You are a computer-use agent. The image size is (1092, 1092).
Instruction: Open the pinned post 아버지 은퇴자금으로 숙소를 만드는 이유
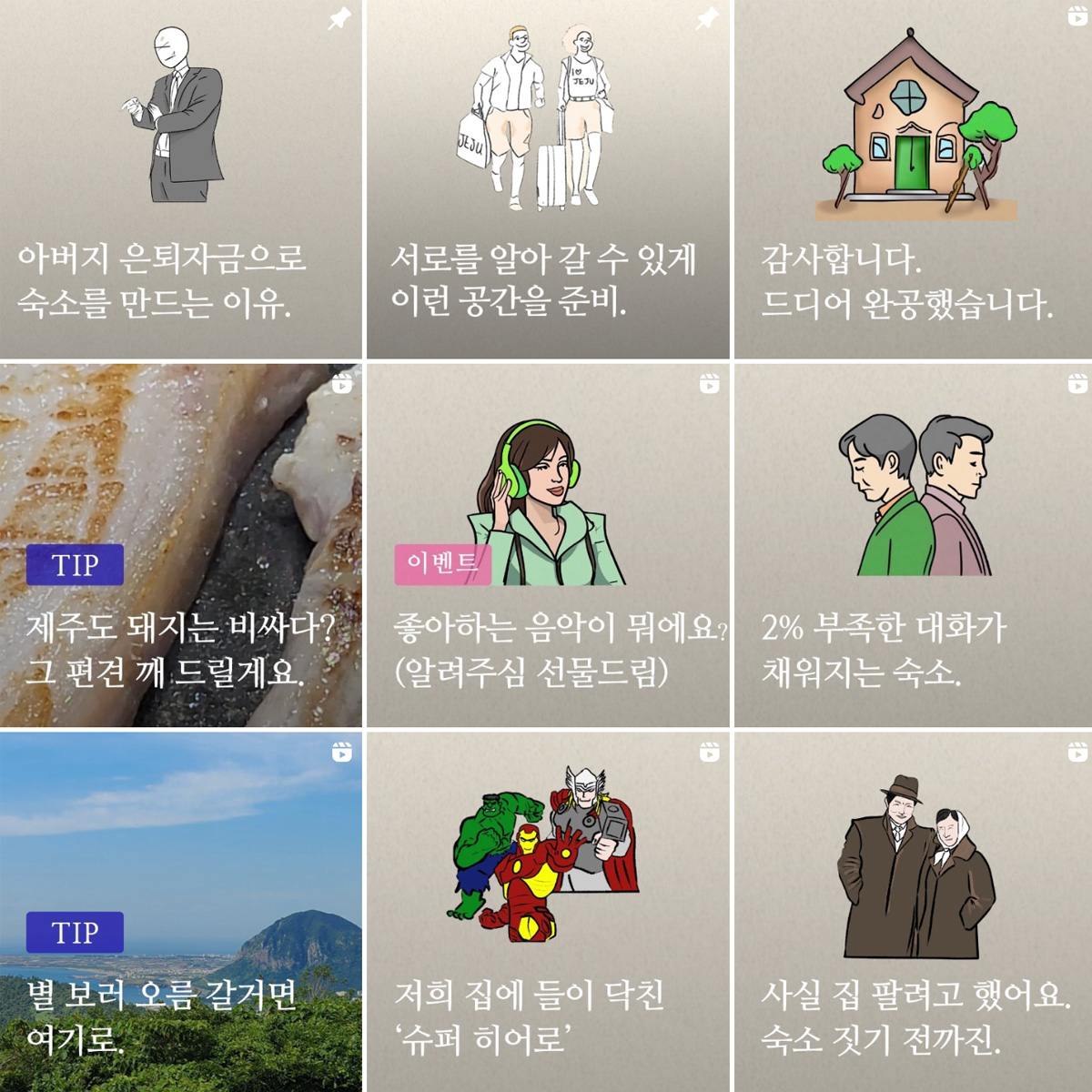tap(180, 179)
